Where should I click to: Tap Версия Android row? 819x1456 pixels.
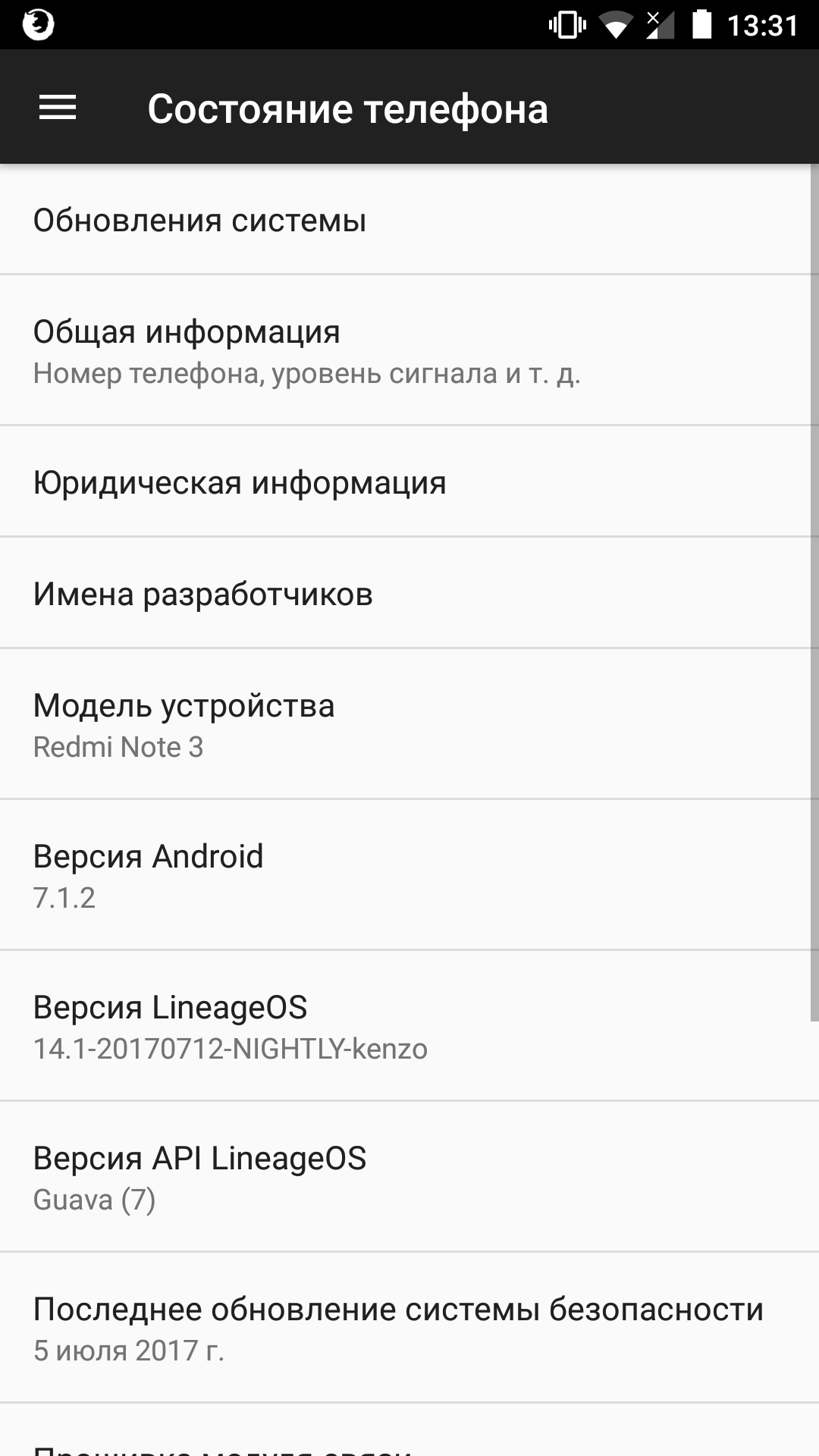409,875
